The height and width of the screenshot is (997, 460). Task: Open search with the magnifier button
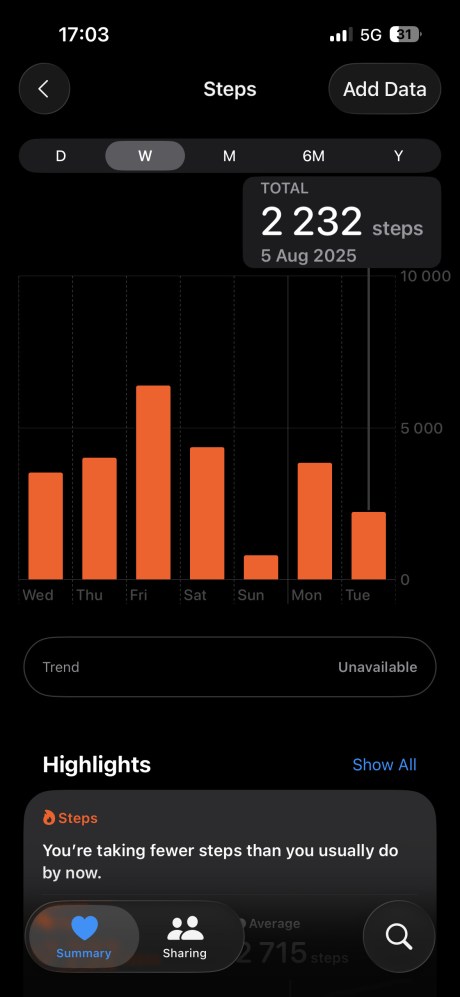click(399, 937)
